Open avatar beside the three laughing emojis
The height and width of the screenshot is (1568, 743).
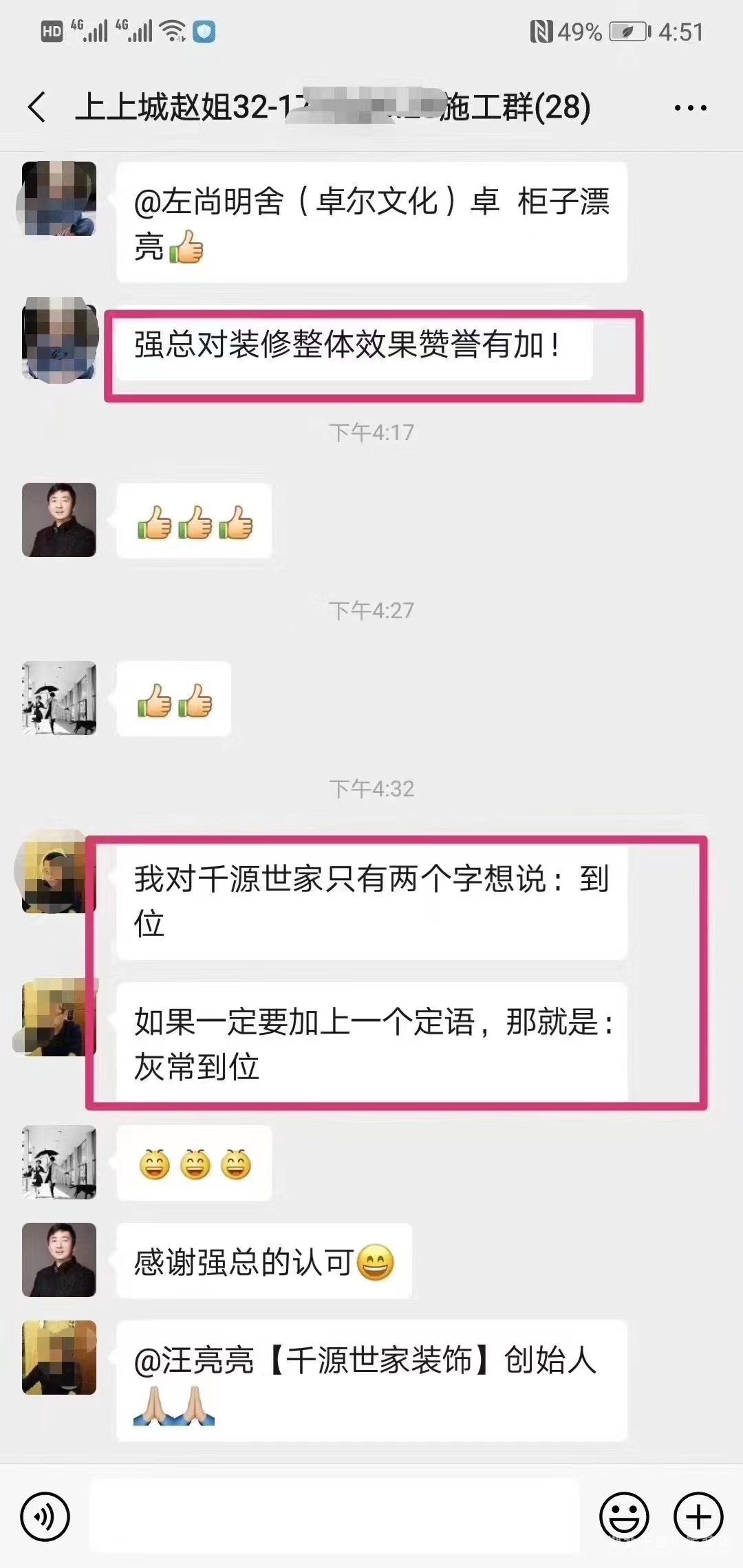click(59, 1162)
